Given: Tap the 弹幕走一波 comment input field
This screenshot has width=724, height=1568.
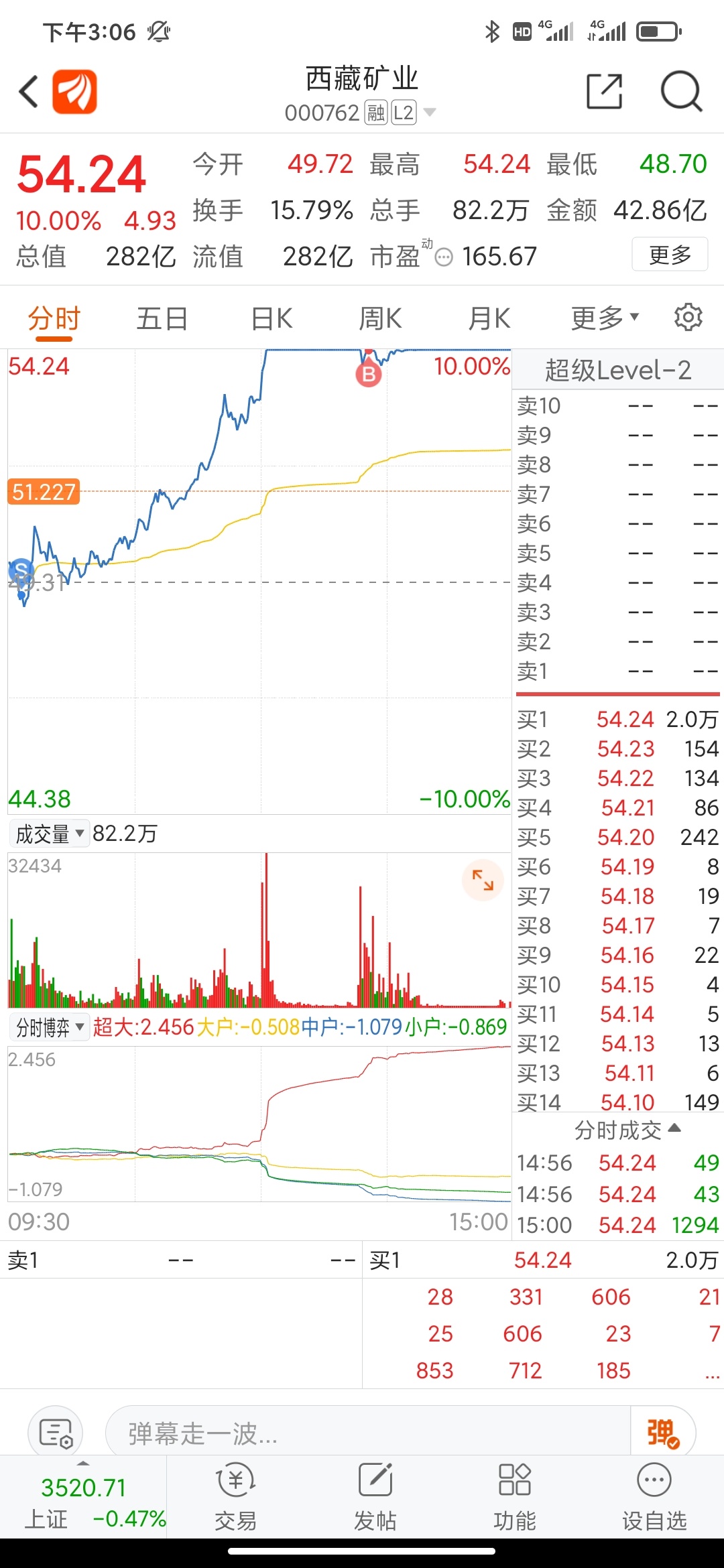Looking at the screenshot, I should pyautogui.click(x=367, y=1434).
